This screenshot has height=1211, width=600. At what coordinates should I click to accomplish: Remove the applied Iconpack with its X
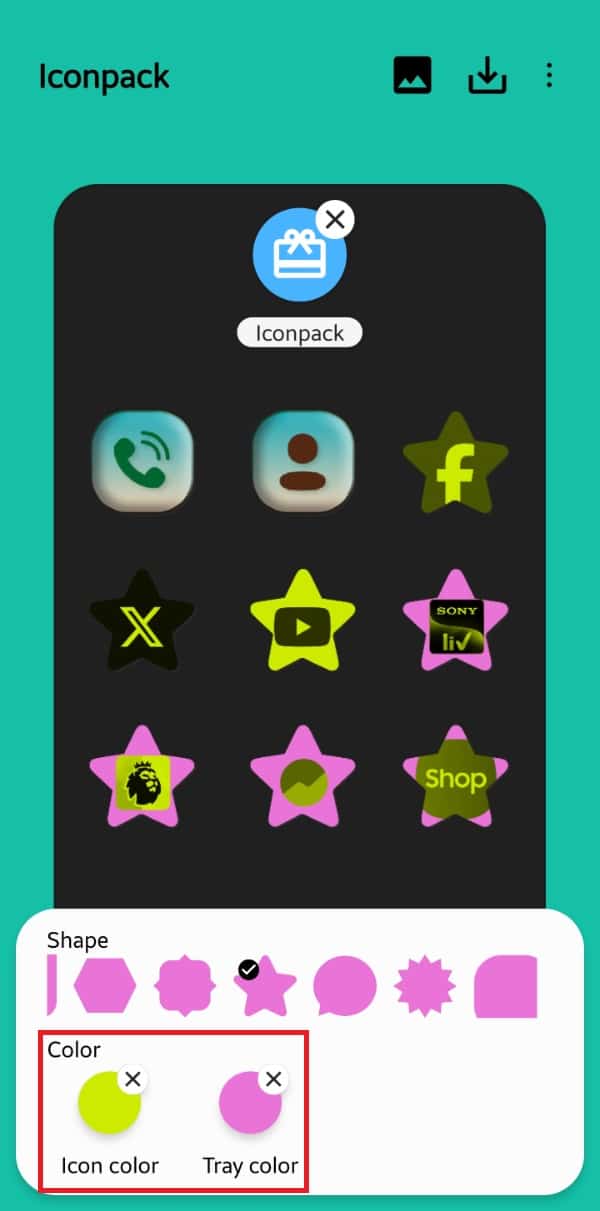pos(335,220)
